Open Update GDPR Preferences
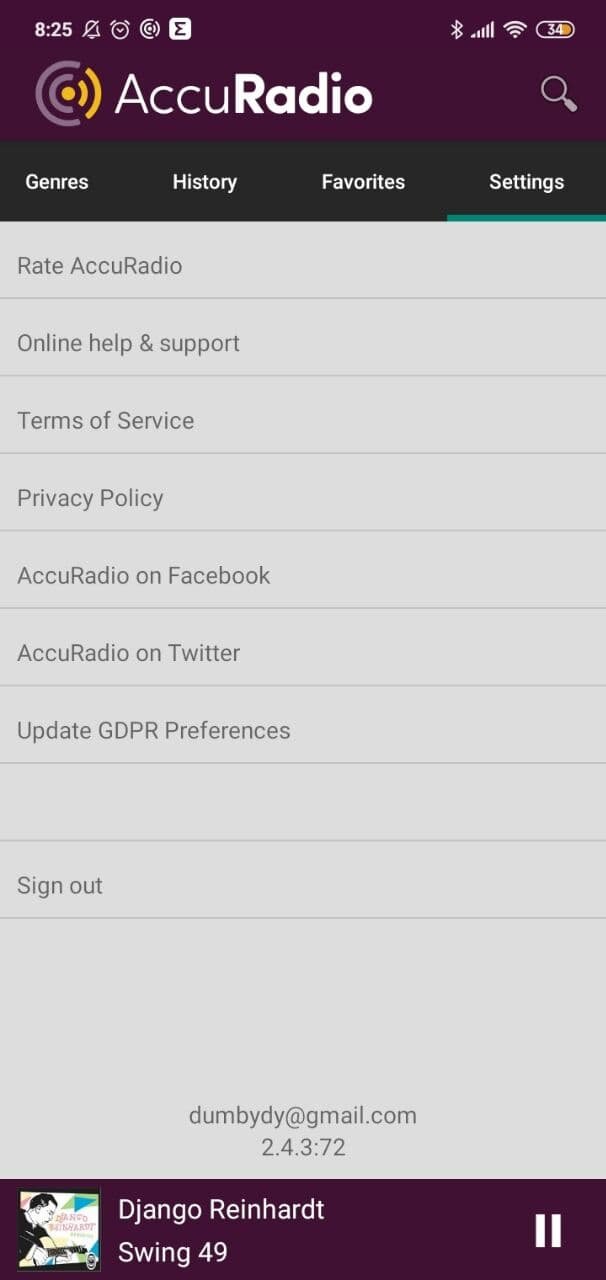The width and height of the screenshot is (606, 1280). (303, 731)
